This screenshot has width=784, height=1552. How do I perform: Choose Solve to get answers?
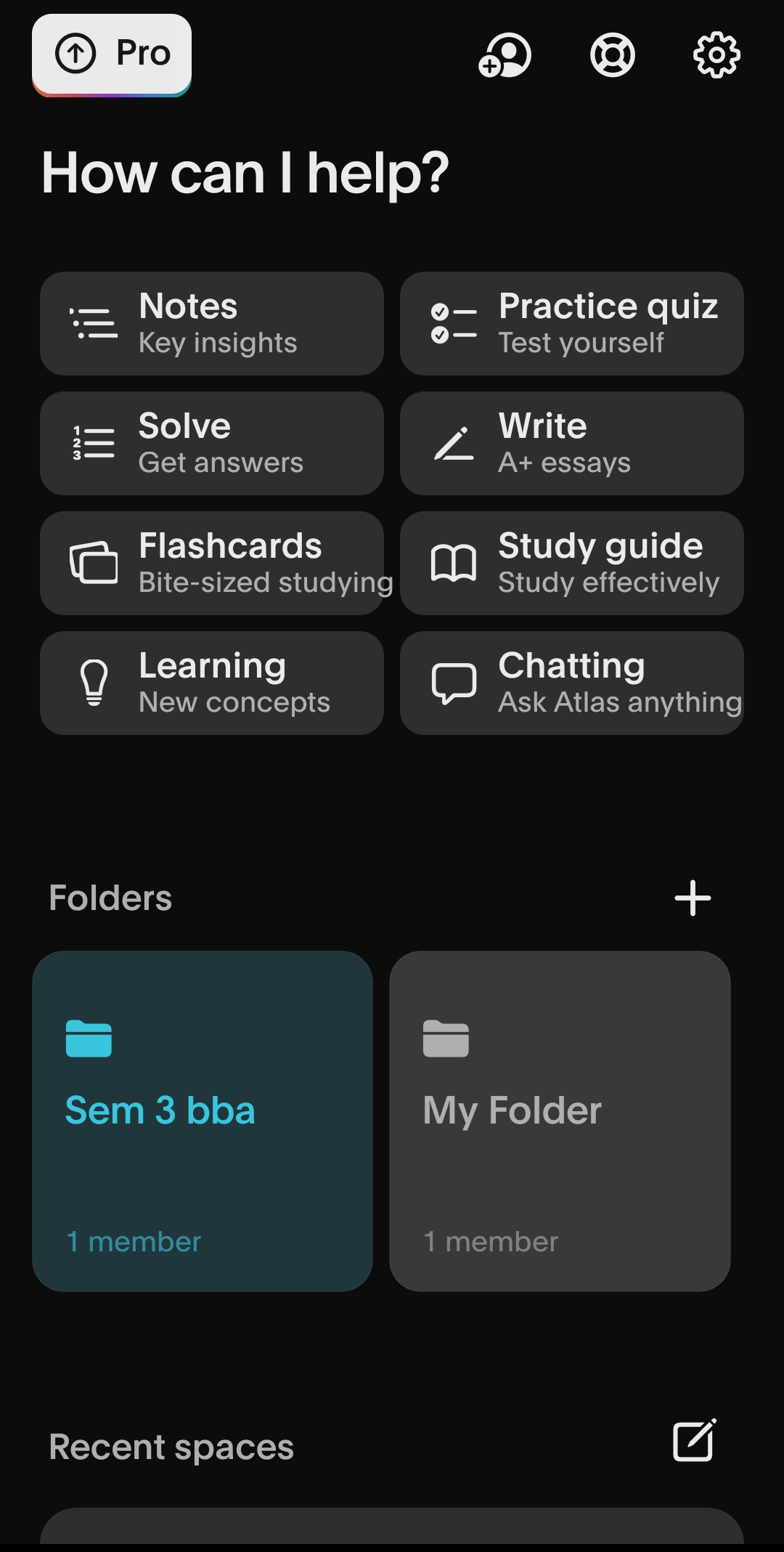211,444
